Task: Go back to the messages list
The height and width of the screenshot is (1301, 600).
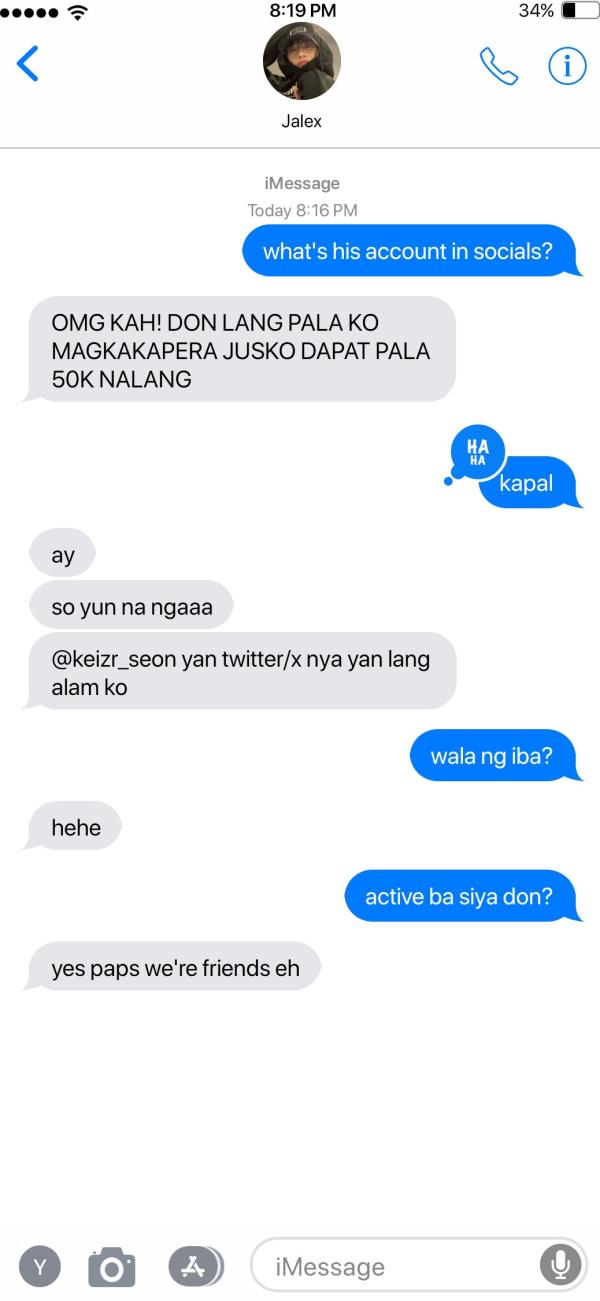Action: tap(28, 64)
